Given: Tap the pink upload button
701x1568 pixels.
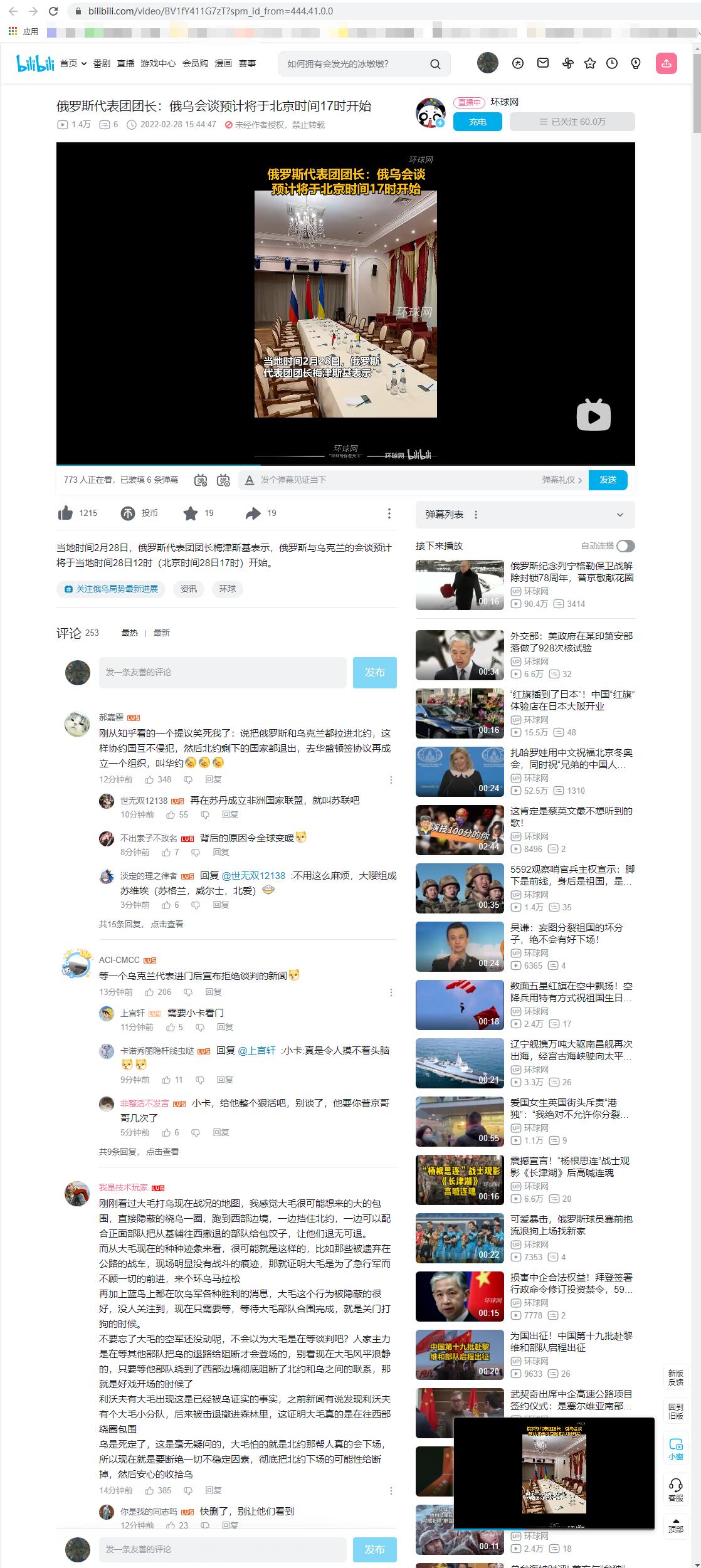Looking at the screenshot, I should [666, 63].
